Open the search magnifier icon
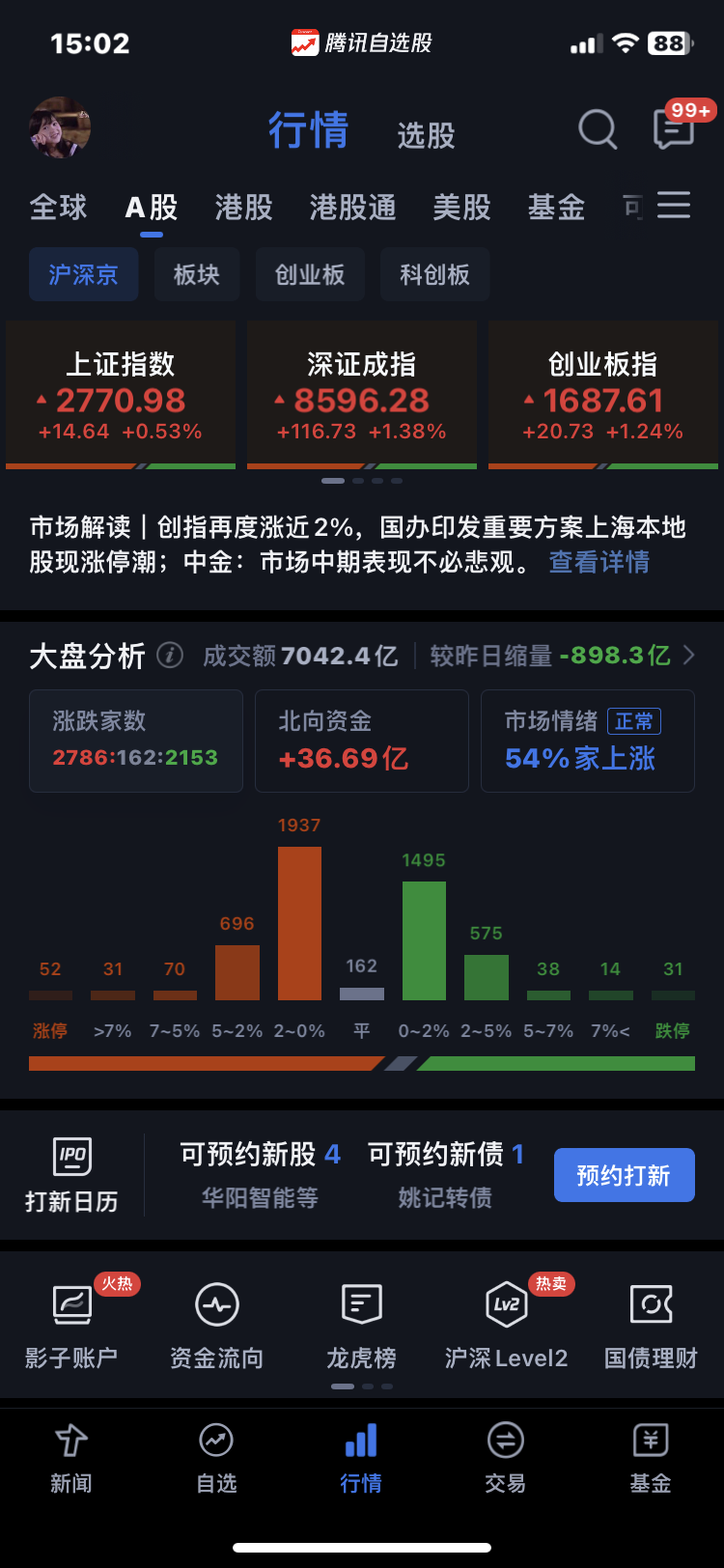Screen dimensions: 724x1568 pyautogui.click(x=598, y=129)
